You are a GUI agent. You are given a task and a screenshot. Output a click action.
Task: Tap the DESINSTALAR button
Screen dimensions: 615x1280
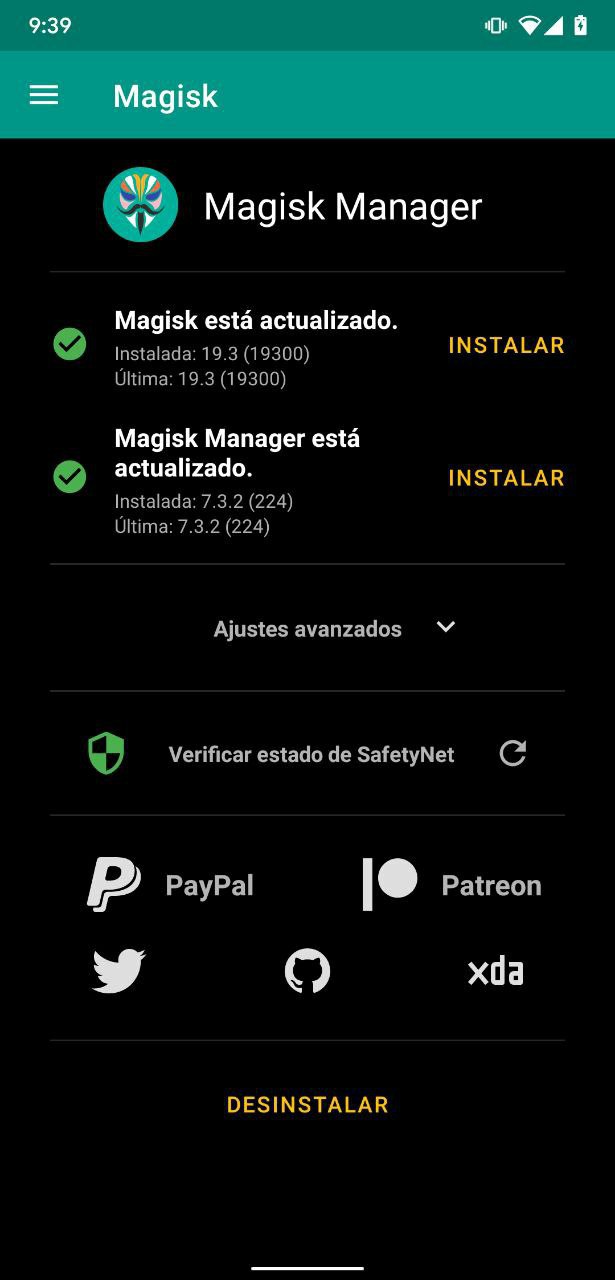click(307, 1104)
